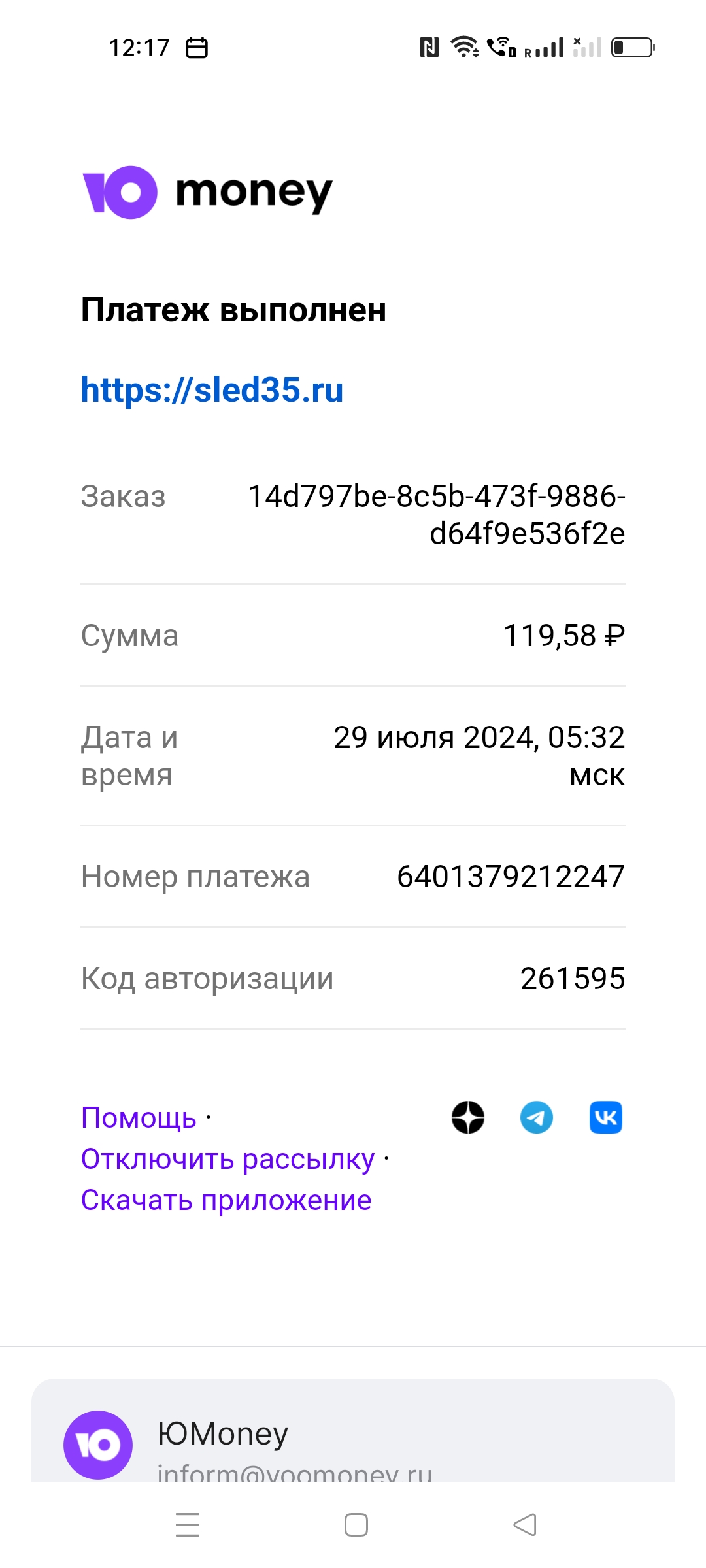Open the VK social icon

pos(606,1117)
